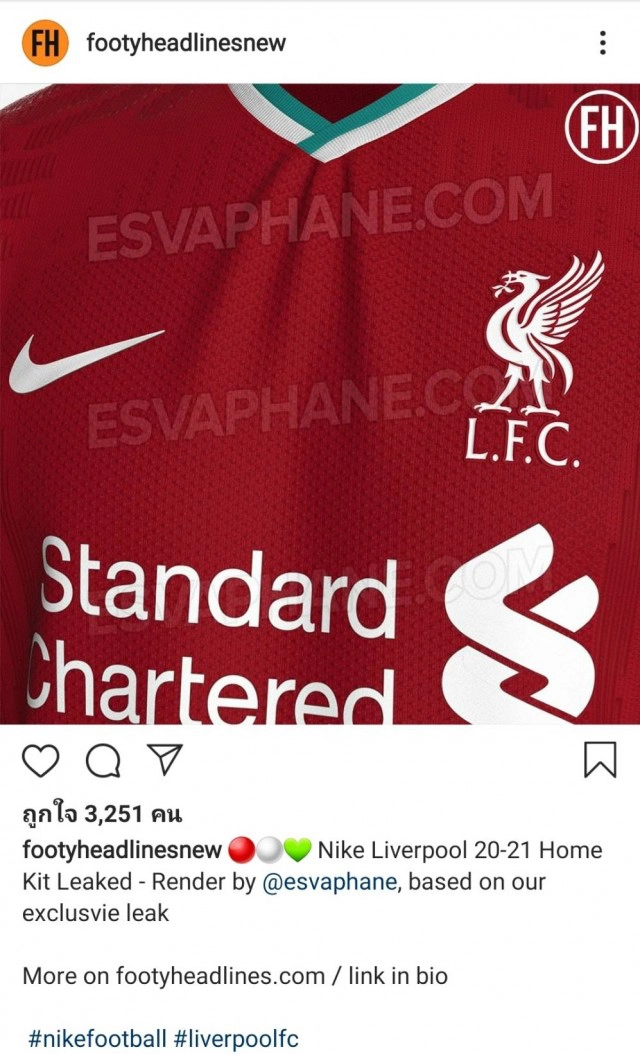The image size is (640, 1054).
Task: Open the #liverpoolfc hashtag
Action: pos(236,1038)
